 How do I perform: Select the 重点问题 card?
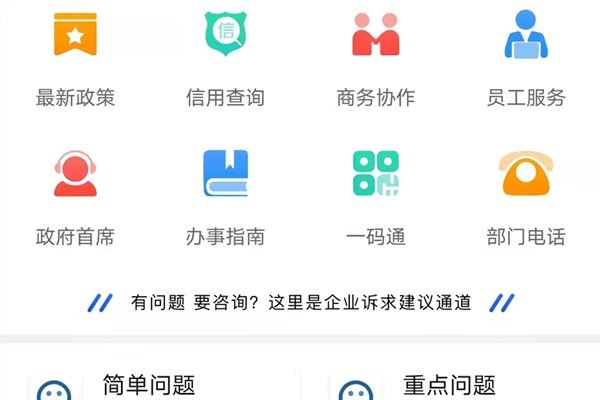450,384
